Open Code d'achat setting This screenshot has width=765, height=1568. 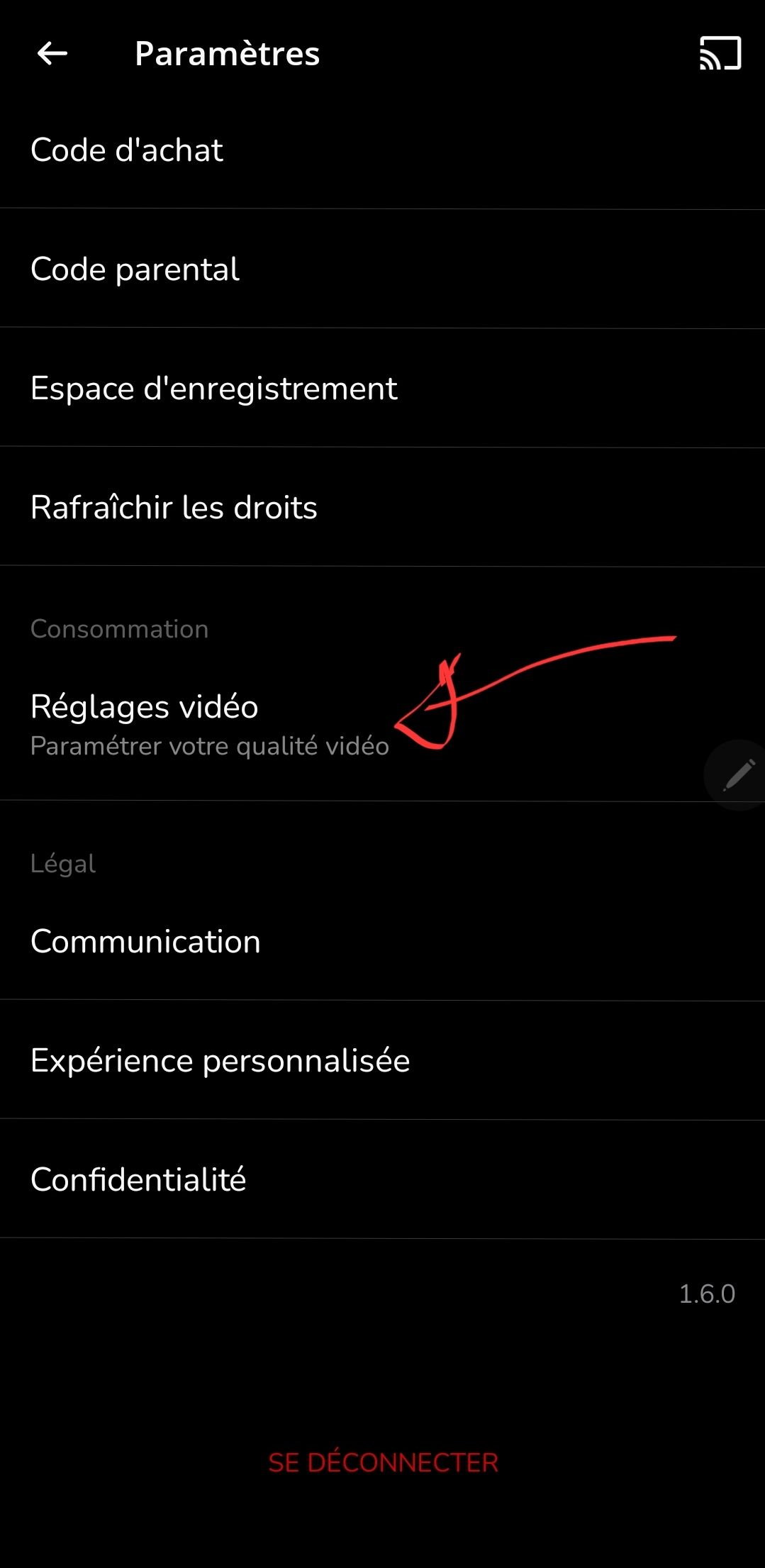pos(128,150)
